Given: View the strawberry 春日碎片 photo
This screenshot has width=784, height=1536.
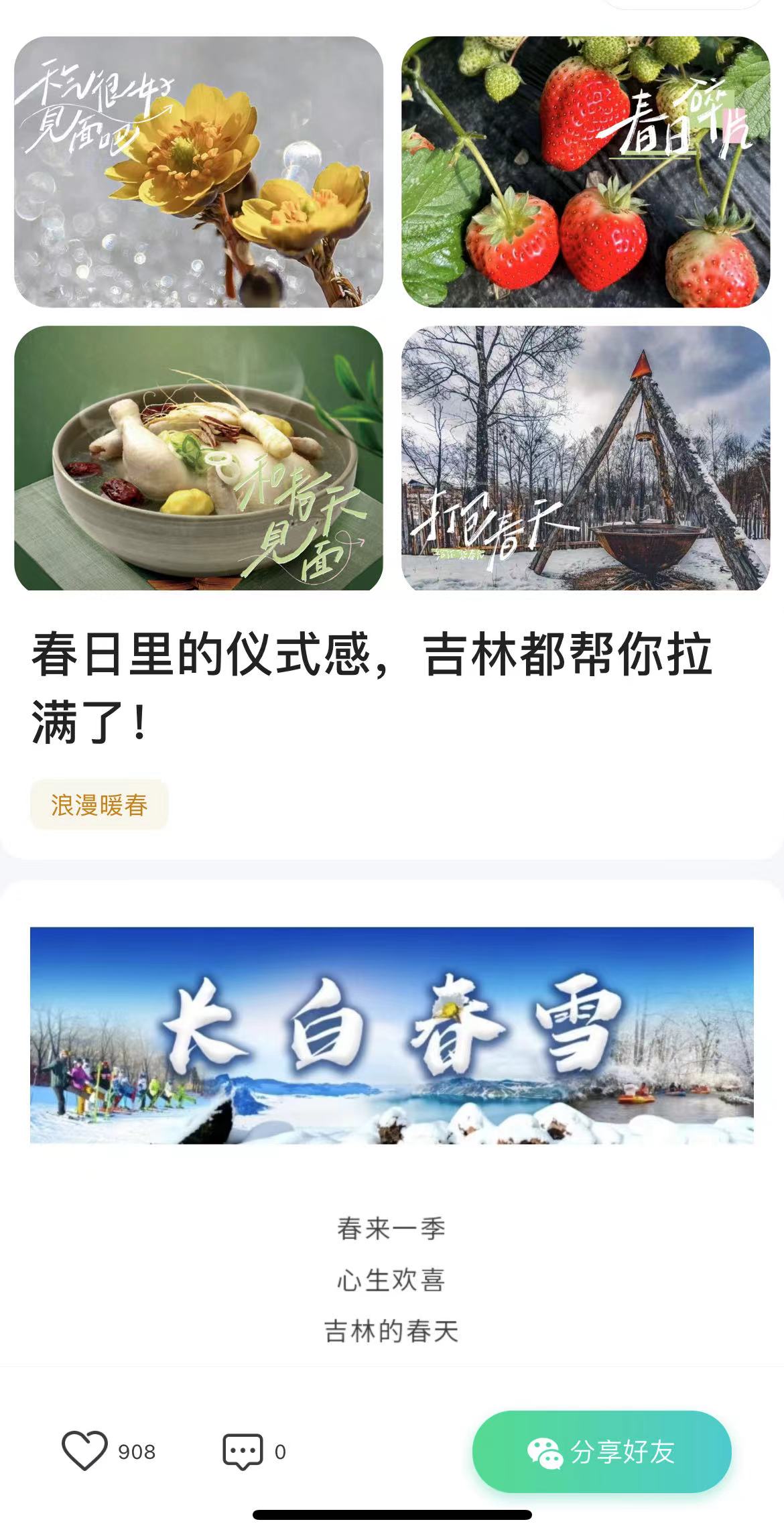Looking at the screenshot, I should [586, 172].
